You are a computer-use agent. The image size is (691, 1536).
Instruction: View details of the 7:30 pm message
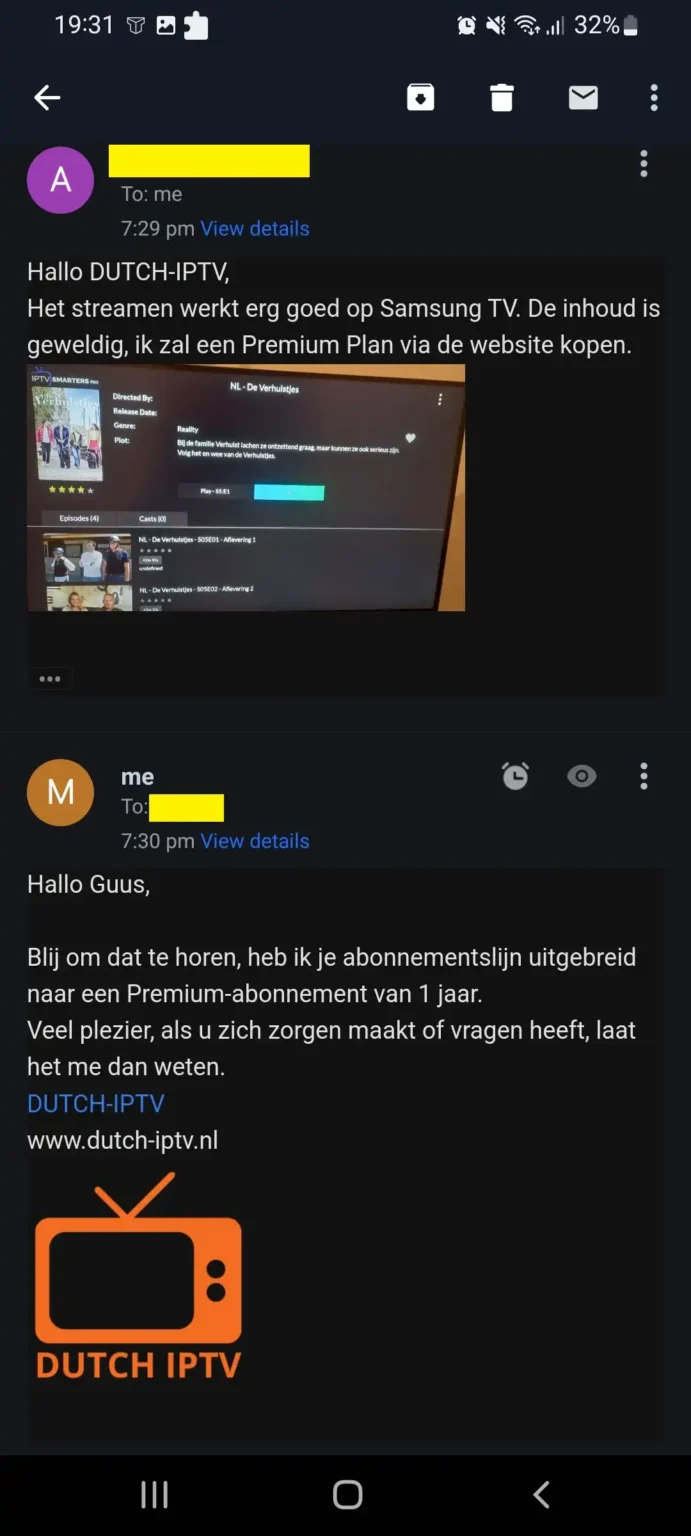(x=255, y=841)
